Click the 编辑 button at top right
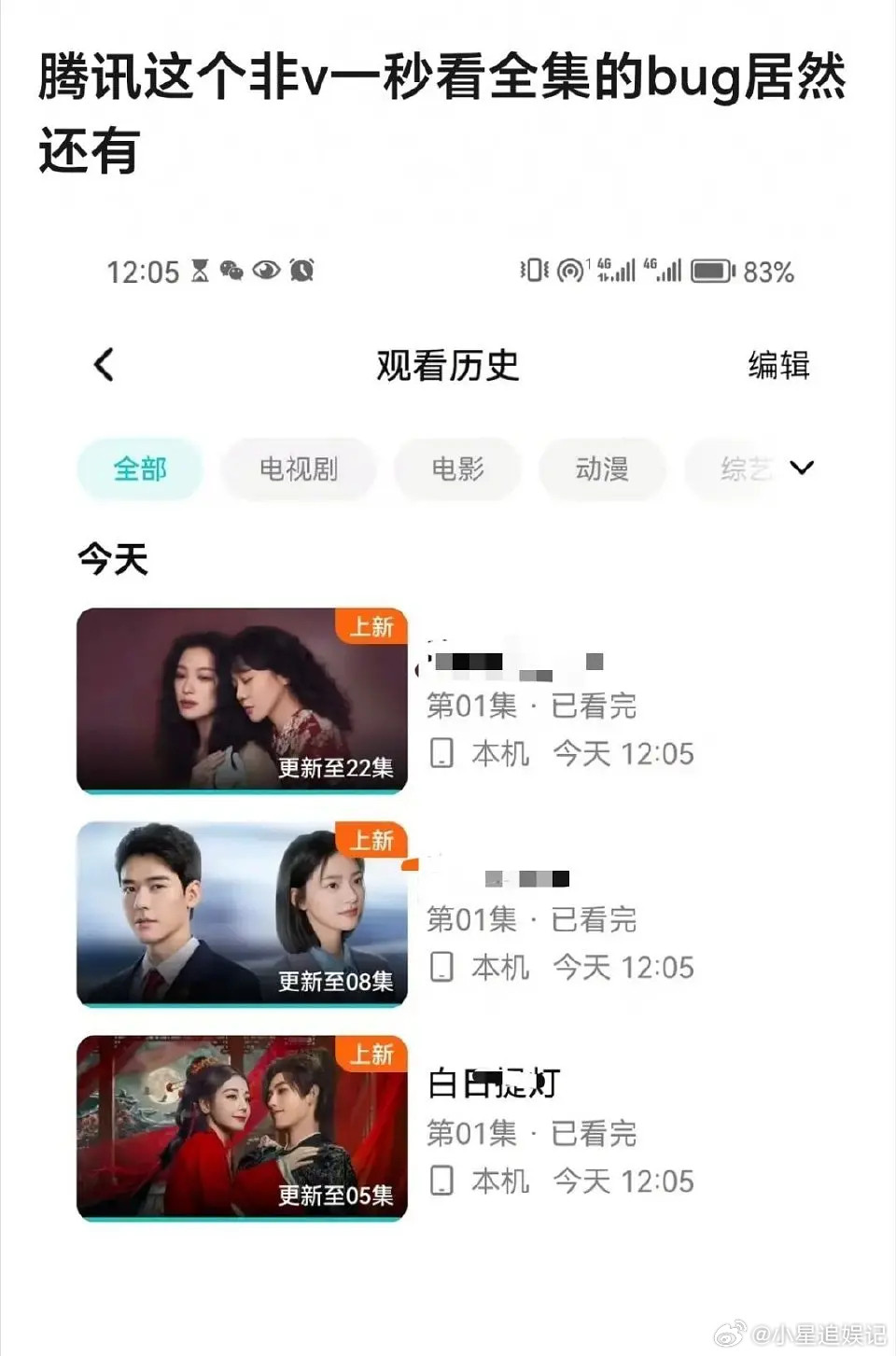 coord(777,366)
